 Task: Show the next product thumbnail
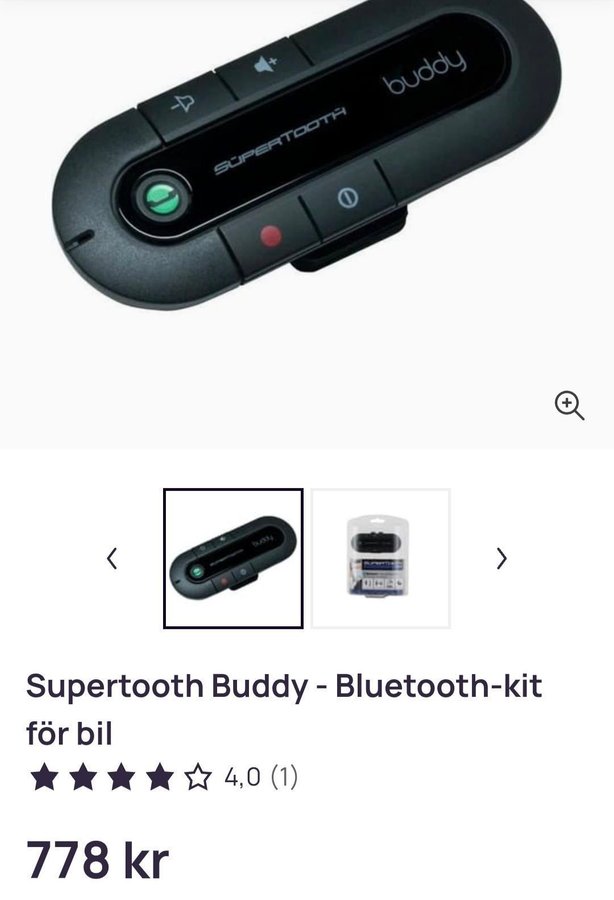(x=502, y=558)
